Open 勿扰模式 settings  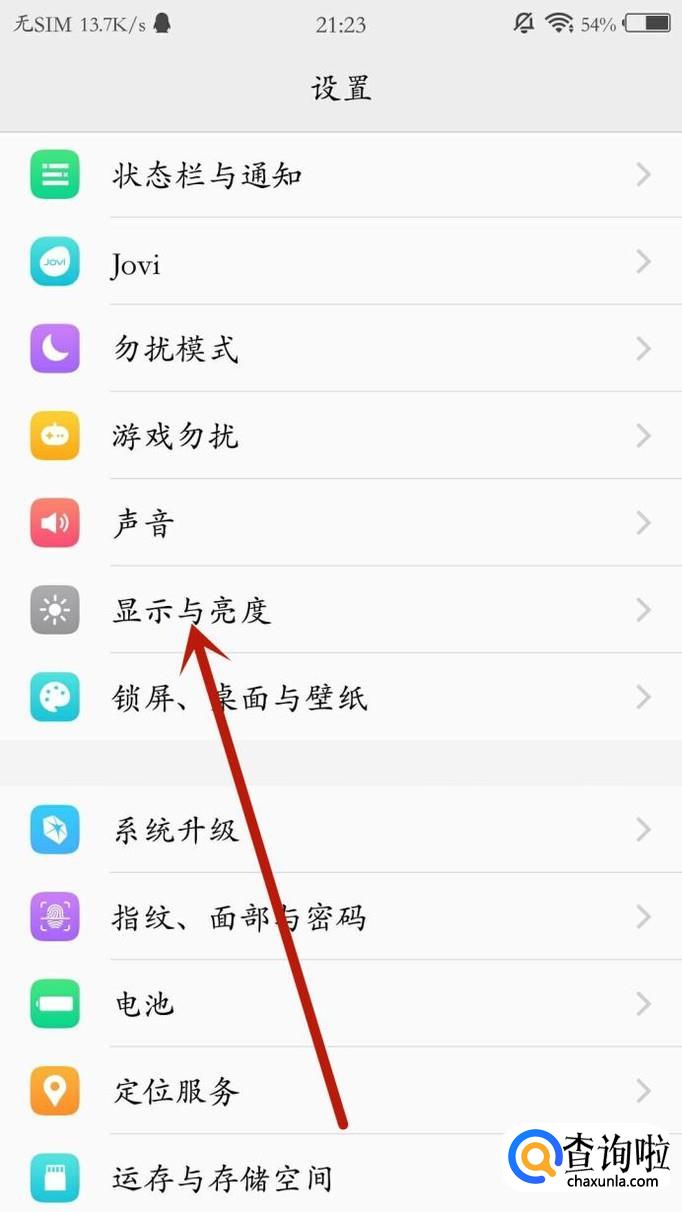click(341, 349)
